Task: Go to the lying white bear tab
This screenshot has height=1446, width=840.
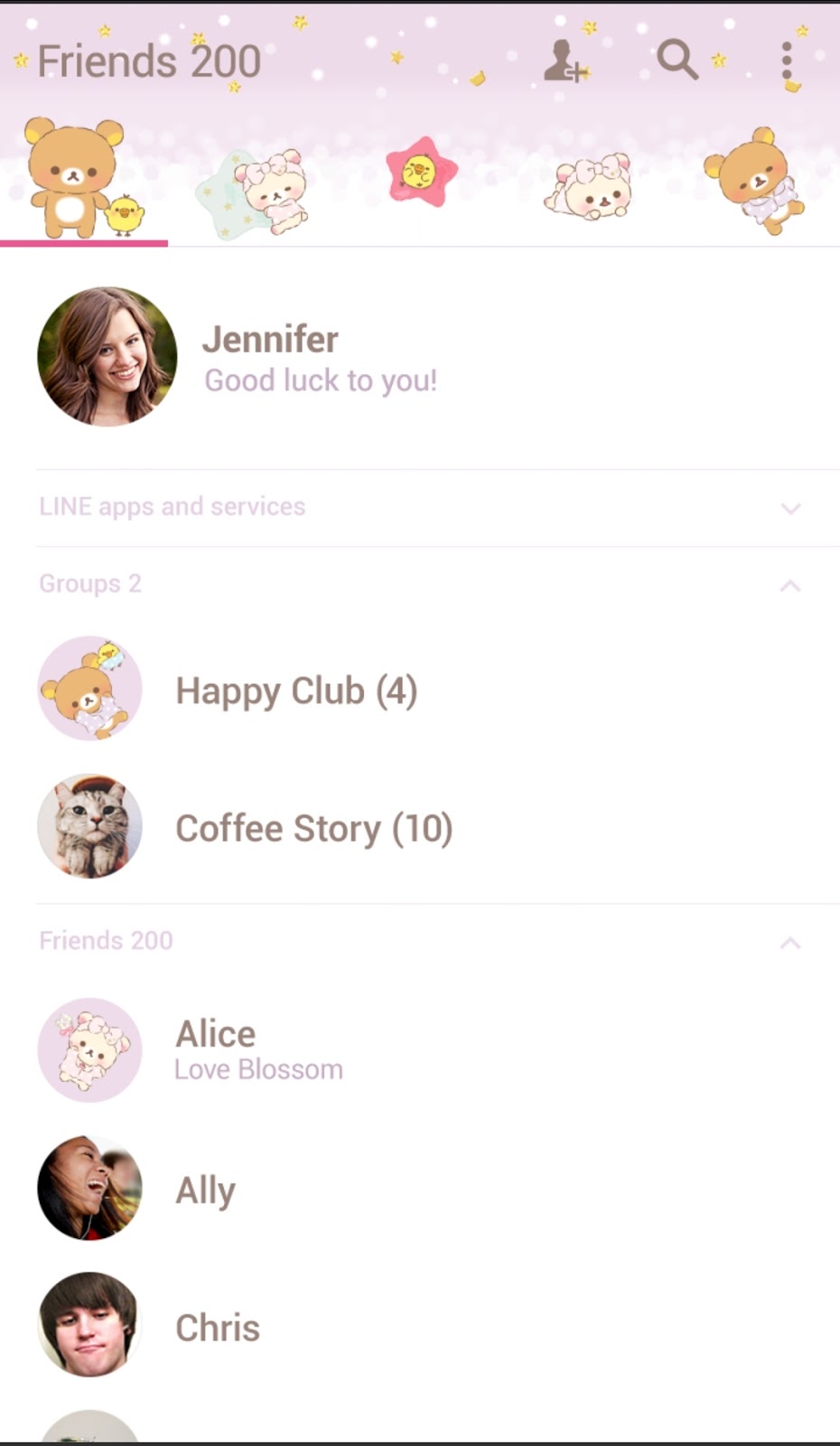Action: (x=588, y=185)
